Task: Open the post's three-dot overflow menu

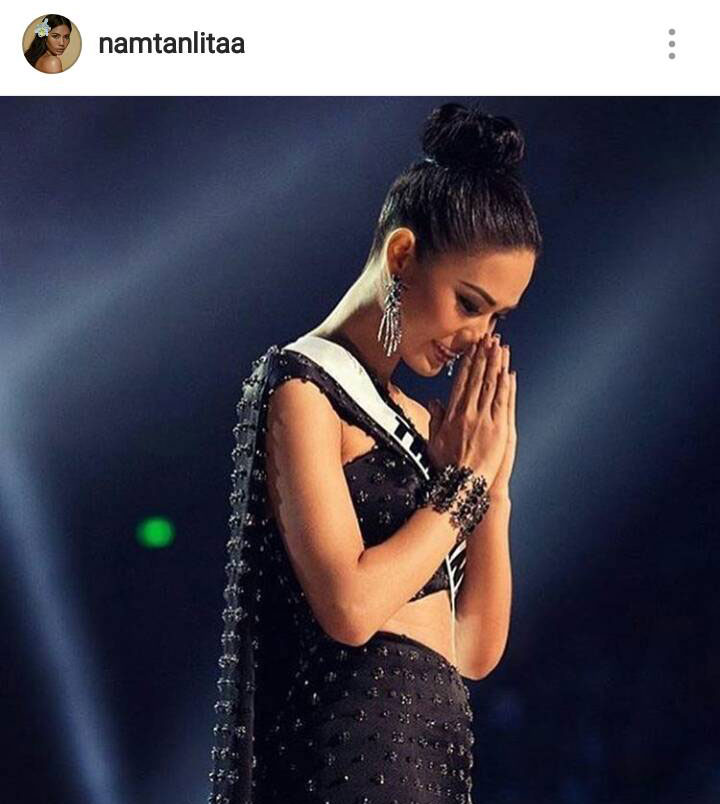Action: tap(671, 44)
